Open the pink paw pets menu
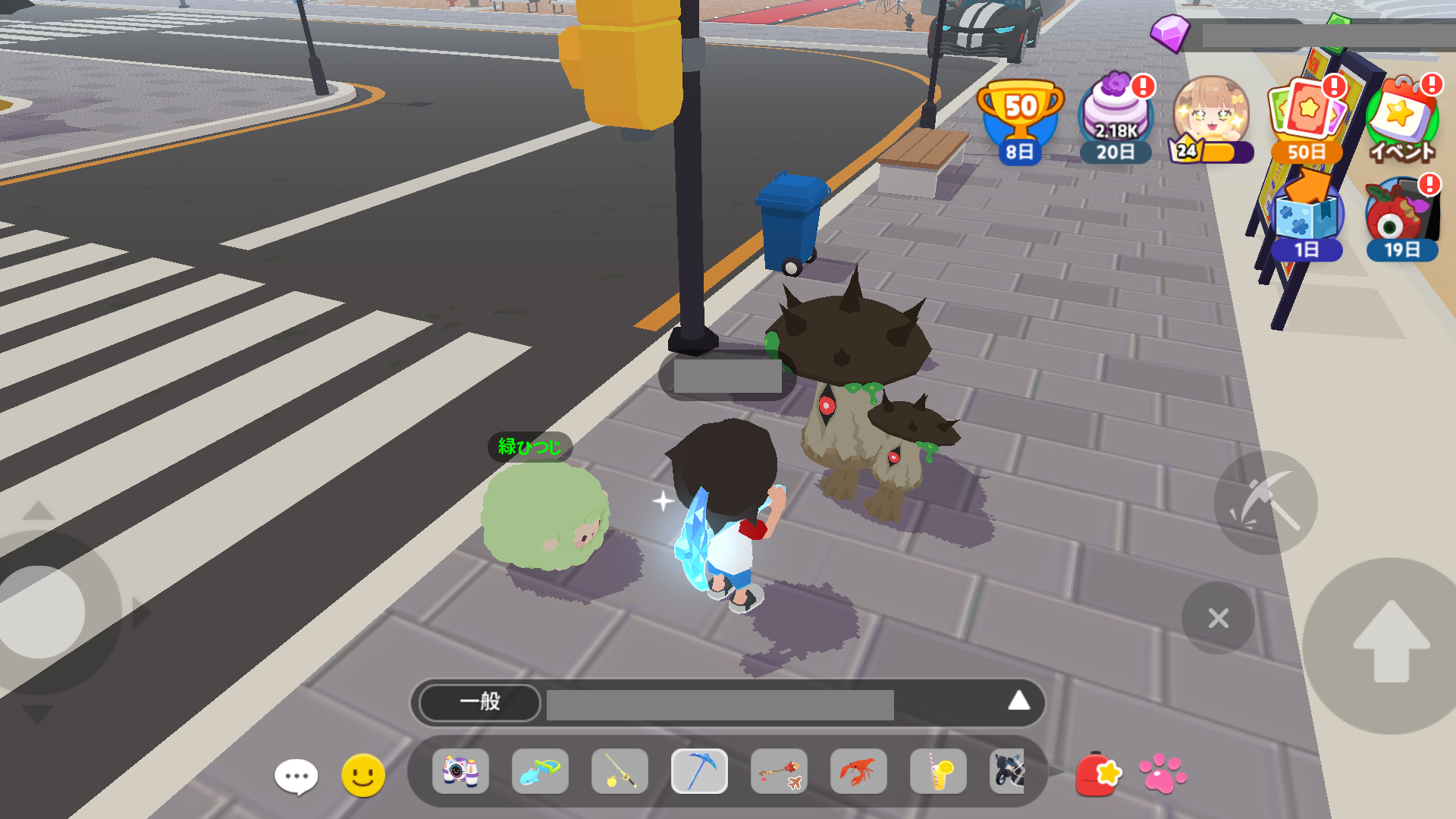 click(x=1162, y=774)
